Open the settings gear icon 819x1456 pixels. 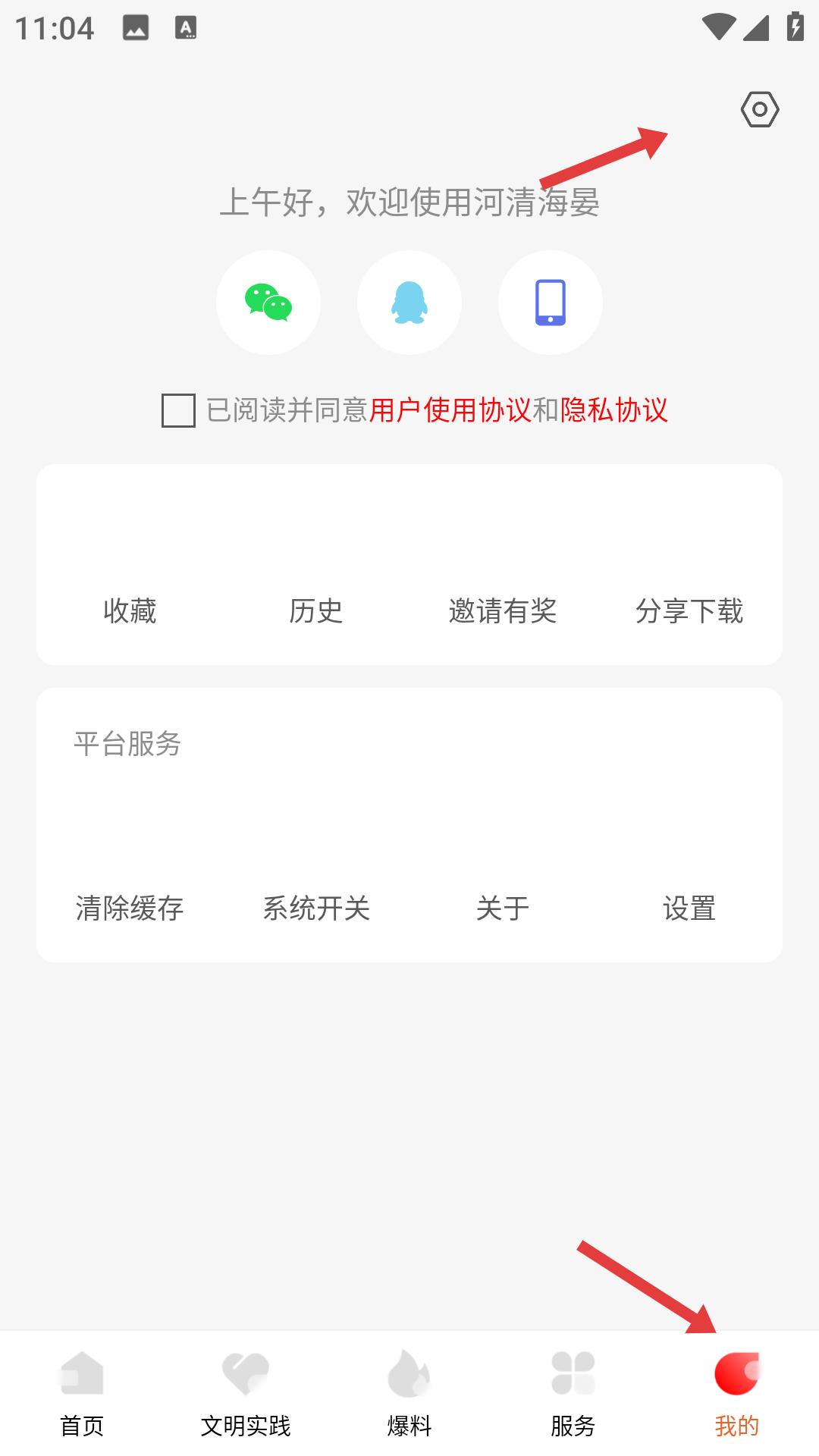pos(760,110)
